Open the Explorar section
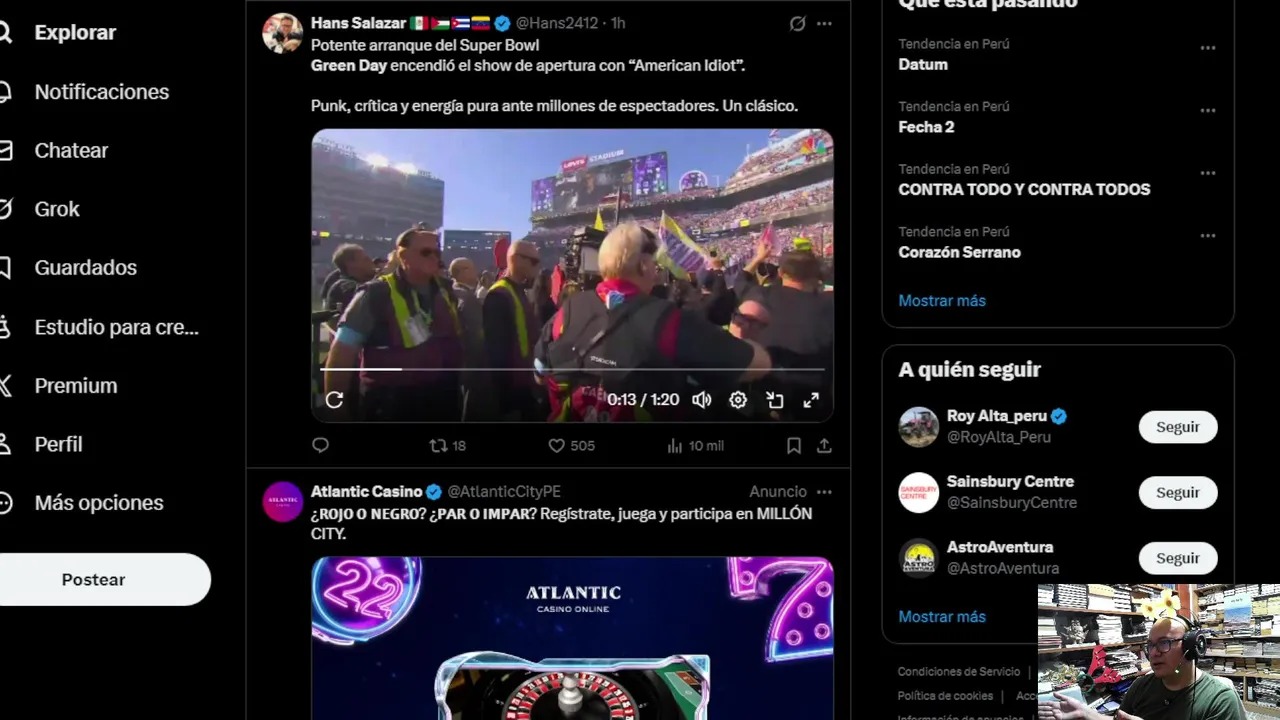1280x720 pixels. (x=74, y=32)
